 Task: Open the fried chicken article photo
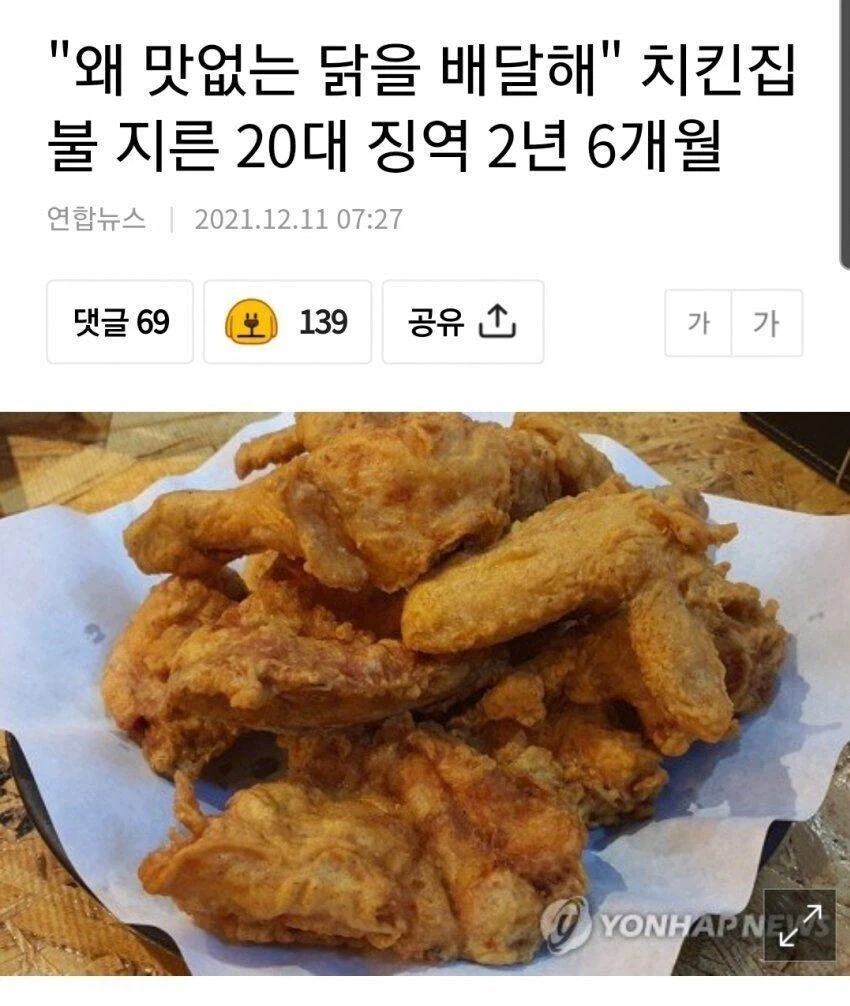click(425, 690)
